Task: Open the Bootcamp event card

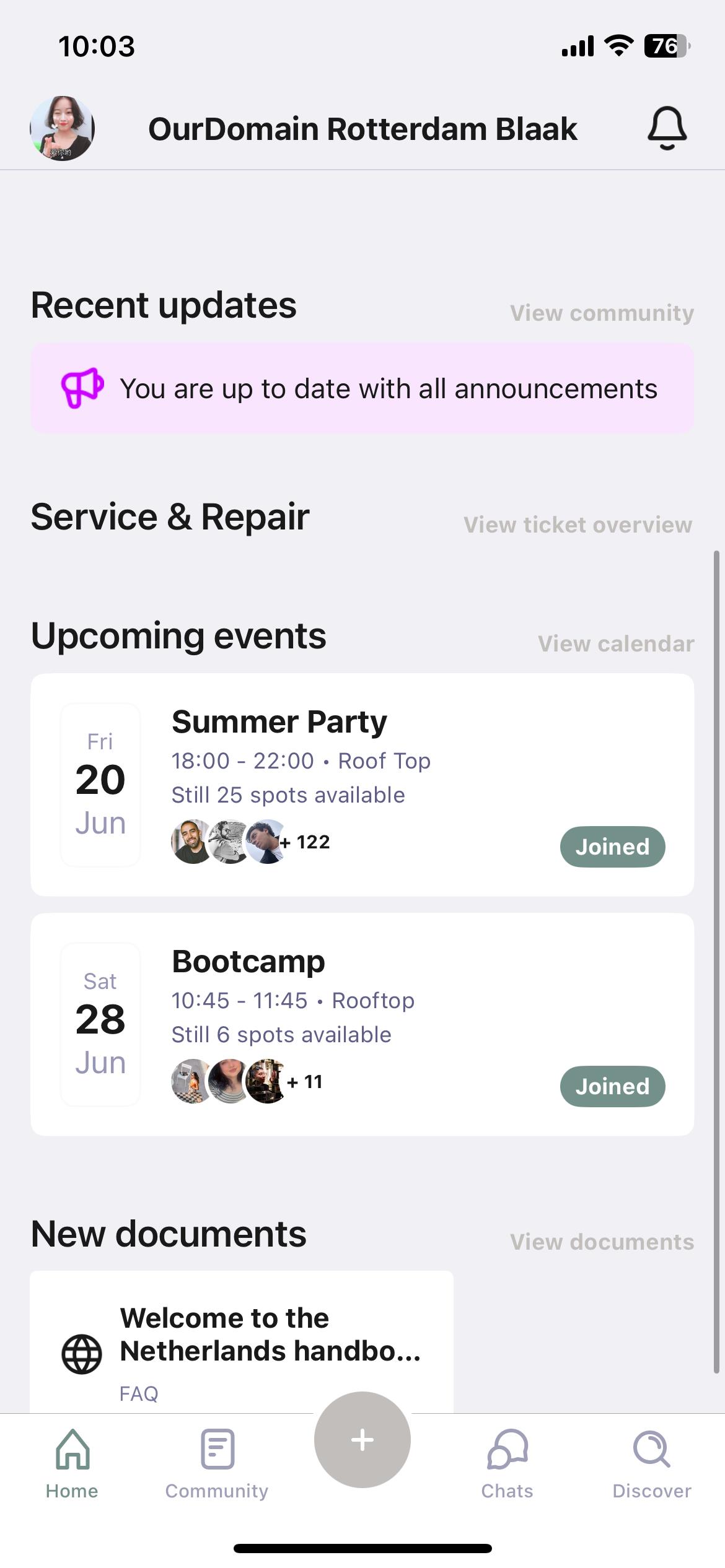Action: [362, 1024]
